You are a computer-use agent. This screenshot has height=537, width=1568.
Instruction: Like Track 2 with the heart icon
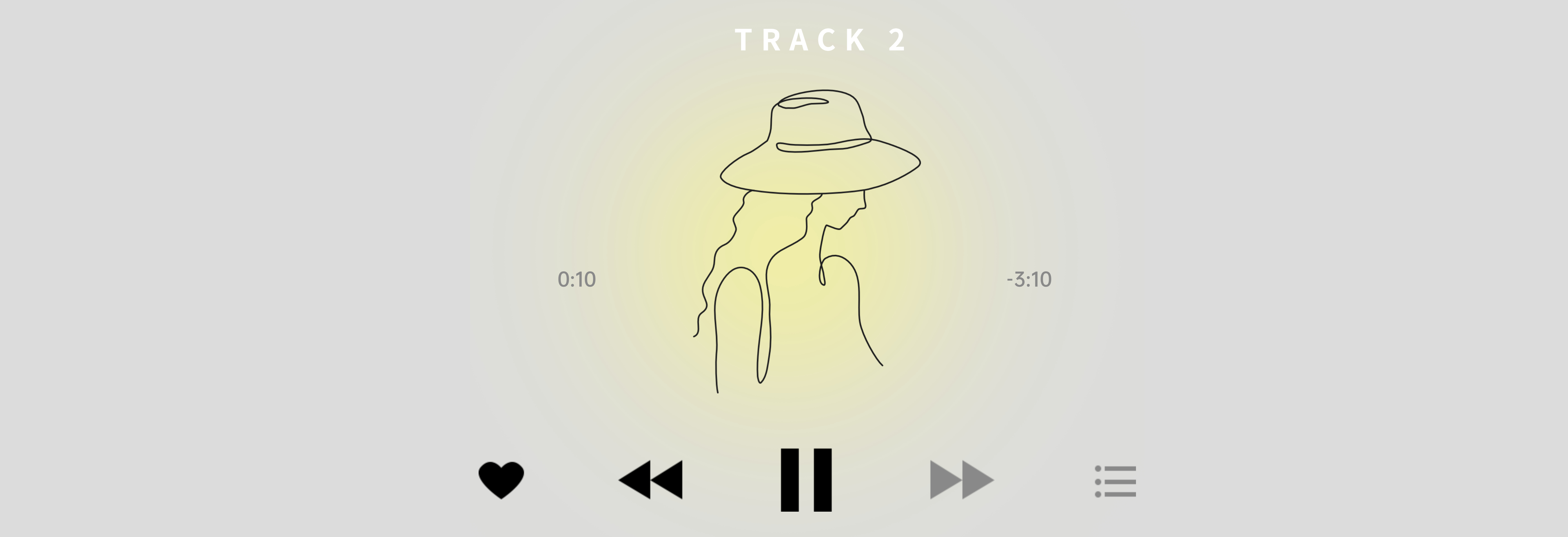pyautogui.click(x=501, y=480)
